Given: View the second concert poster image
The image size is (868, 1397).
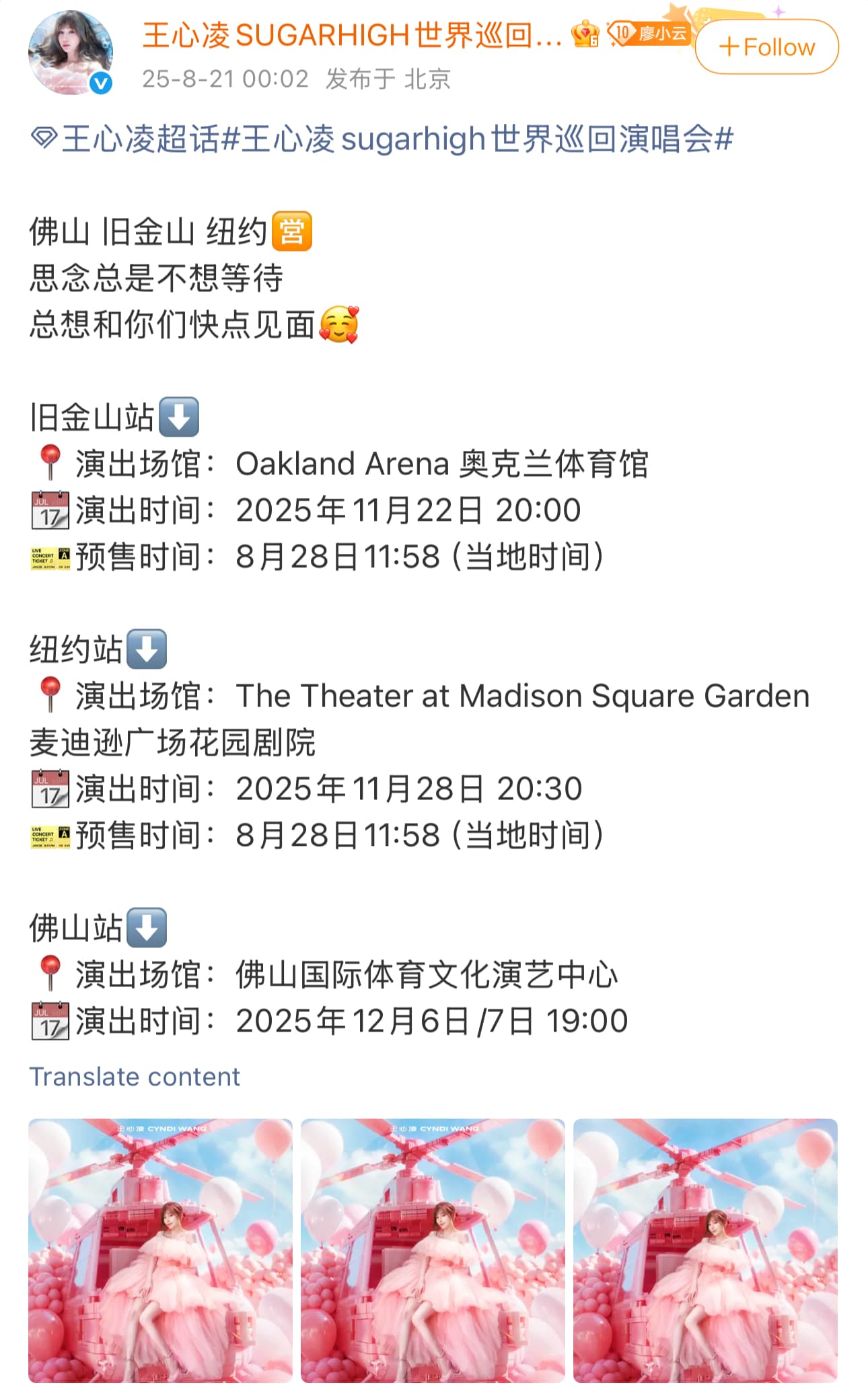Looking at the screenshot, I should click(433, 1250).
